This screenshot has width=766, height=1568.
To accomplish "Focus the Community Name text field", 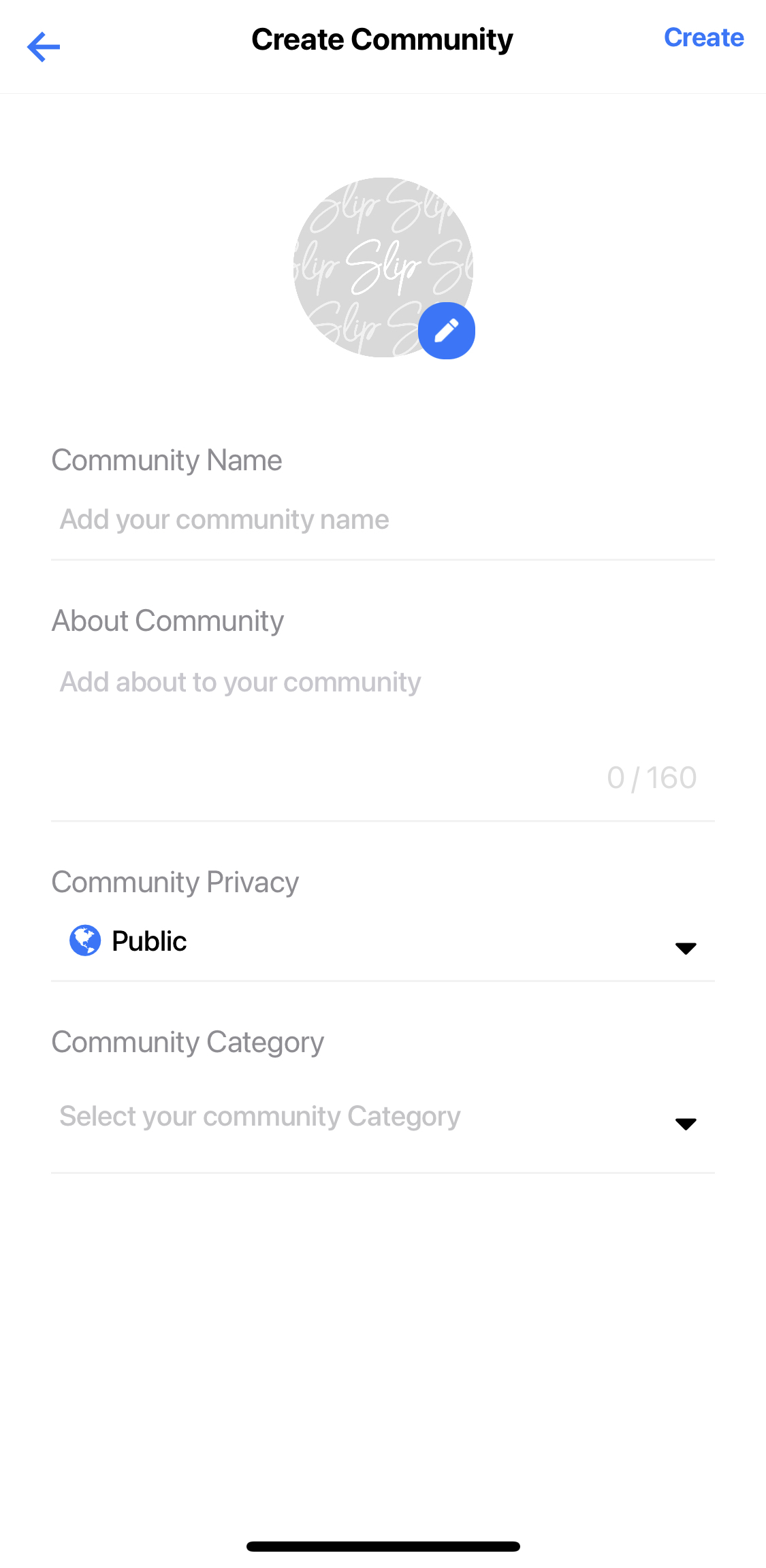I will pyautogui.click(x=383, y=520).
